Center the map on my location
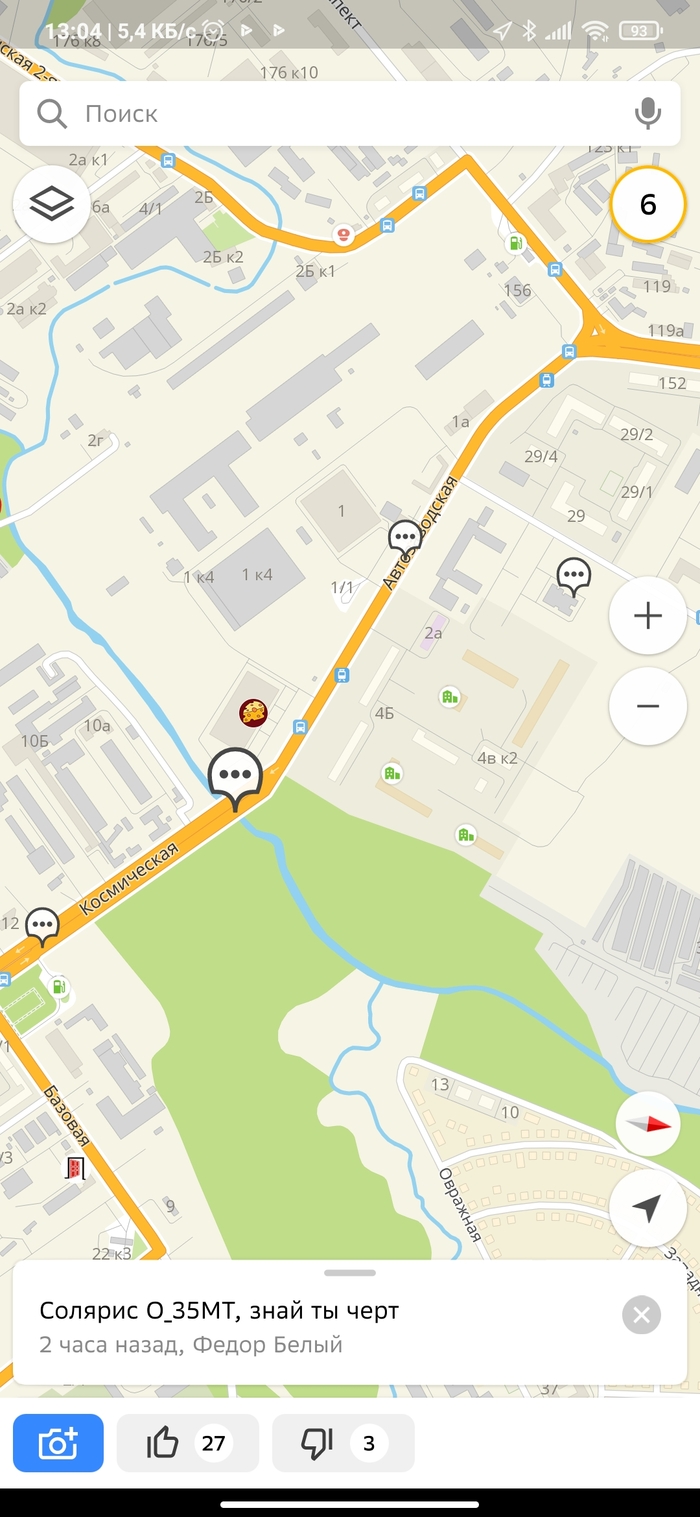The width and height of the screenshot is (700, 1517). [648, 1208]
